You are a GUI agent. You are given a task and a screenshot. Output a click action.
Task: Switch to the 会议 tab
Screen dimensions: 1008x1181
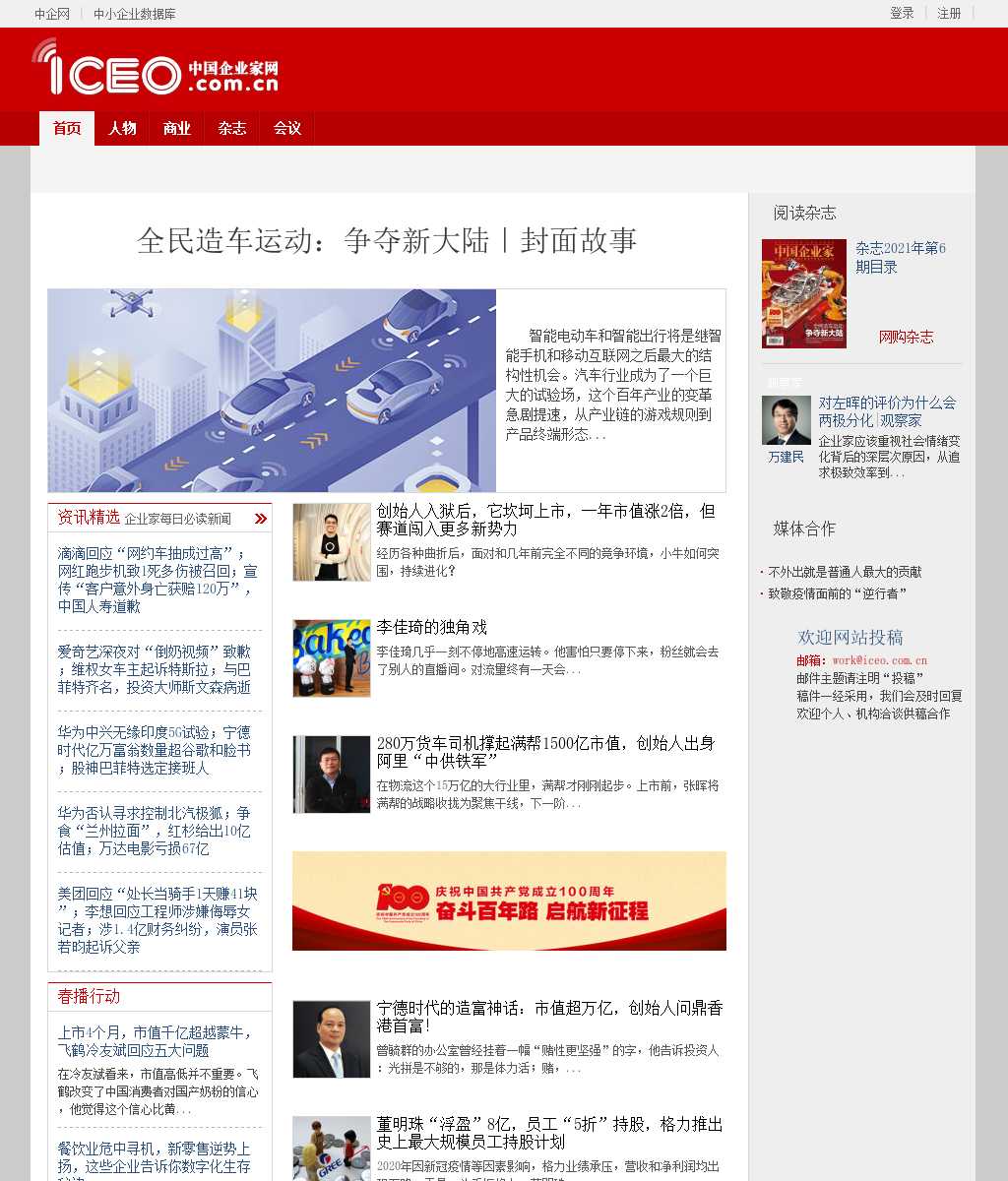[287, 129]
